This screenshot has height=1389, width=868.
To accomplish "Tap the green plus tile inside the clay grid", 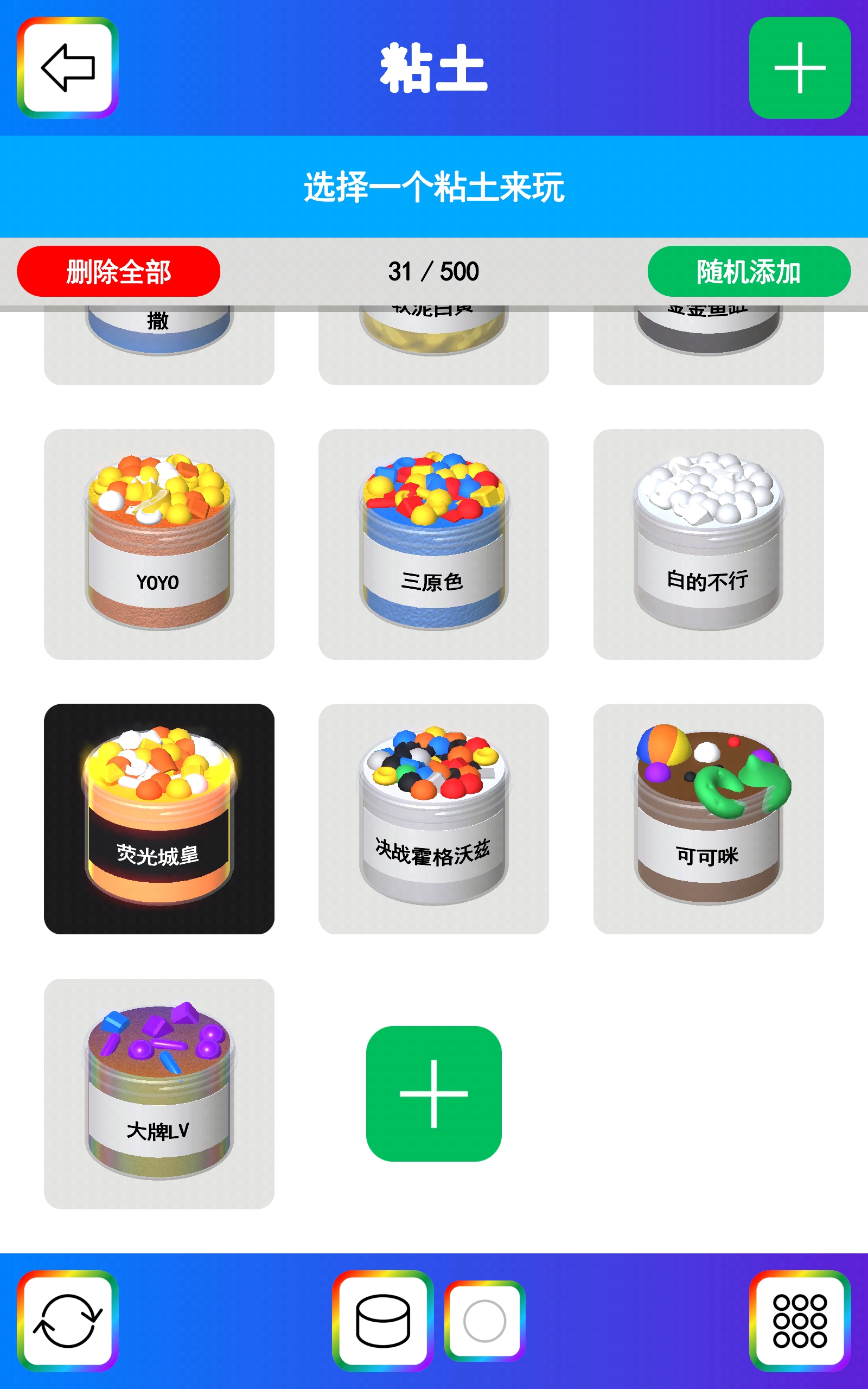I will (434, 1094).
